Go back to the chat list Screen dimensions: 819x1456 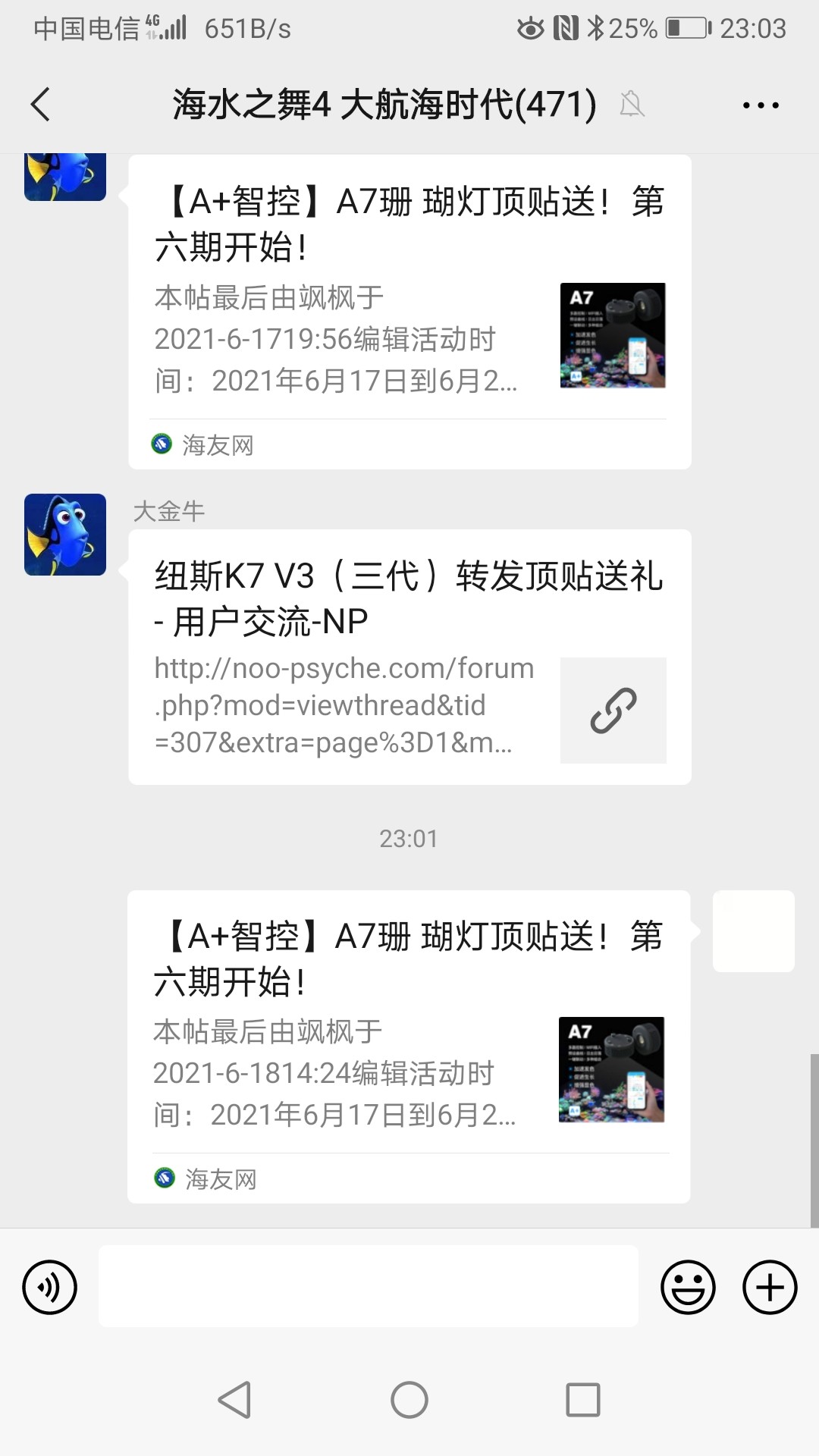[x=41, y=105]
